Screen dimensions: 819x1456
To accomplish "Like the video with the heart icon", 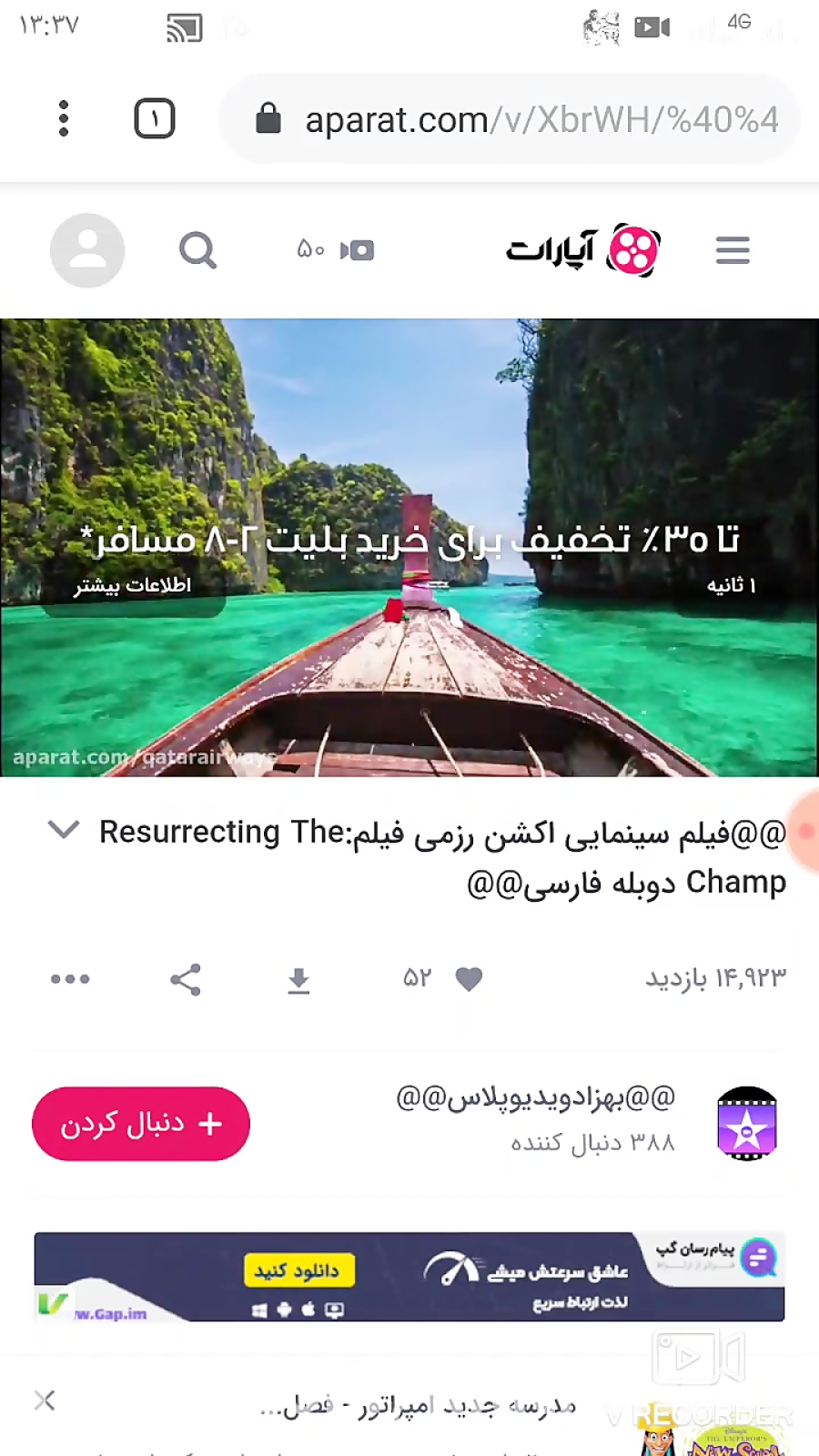I will (x=469, y=979).
